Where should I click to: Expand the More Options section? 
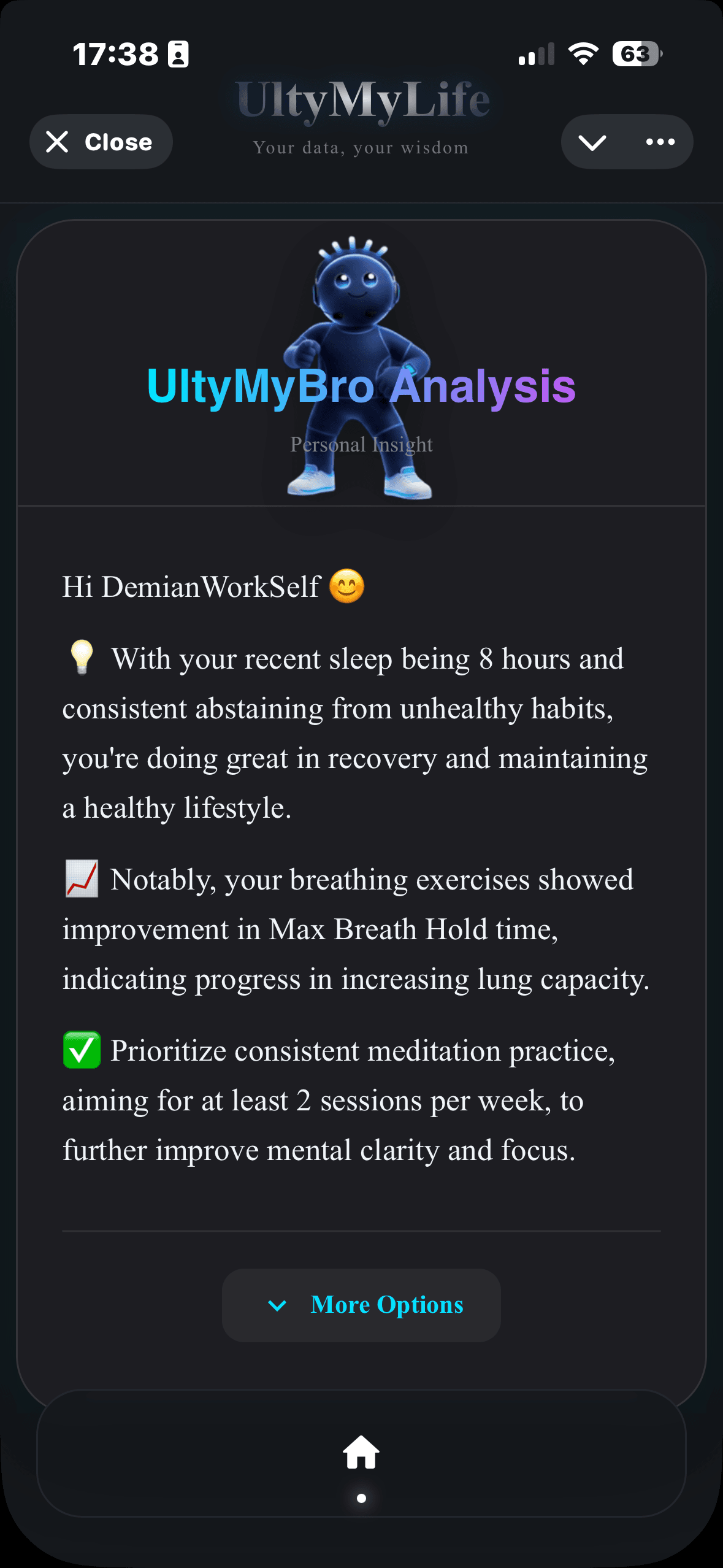point(361,1305)
